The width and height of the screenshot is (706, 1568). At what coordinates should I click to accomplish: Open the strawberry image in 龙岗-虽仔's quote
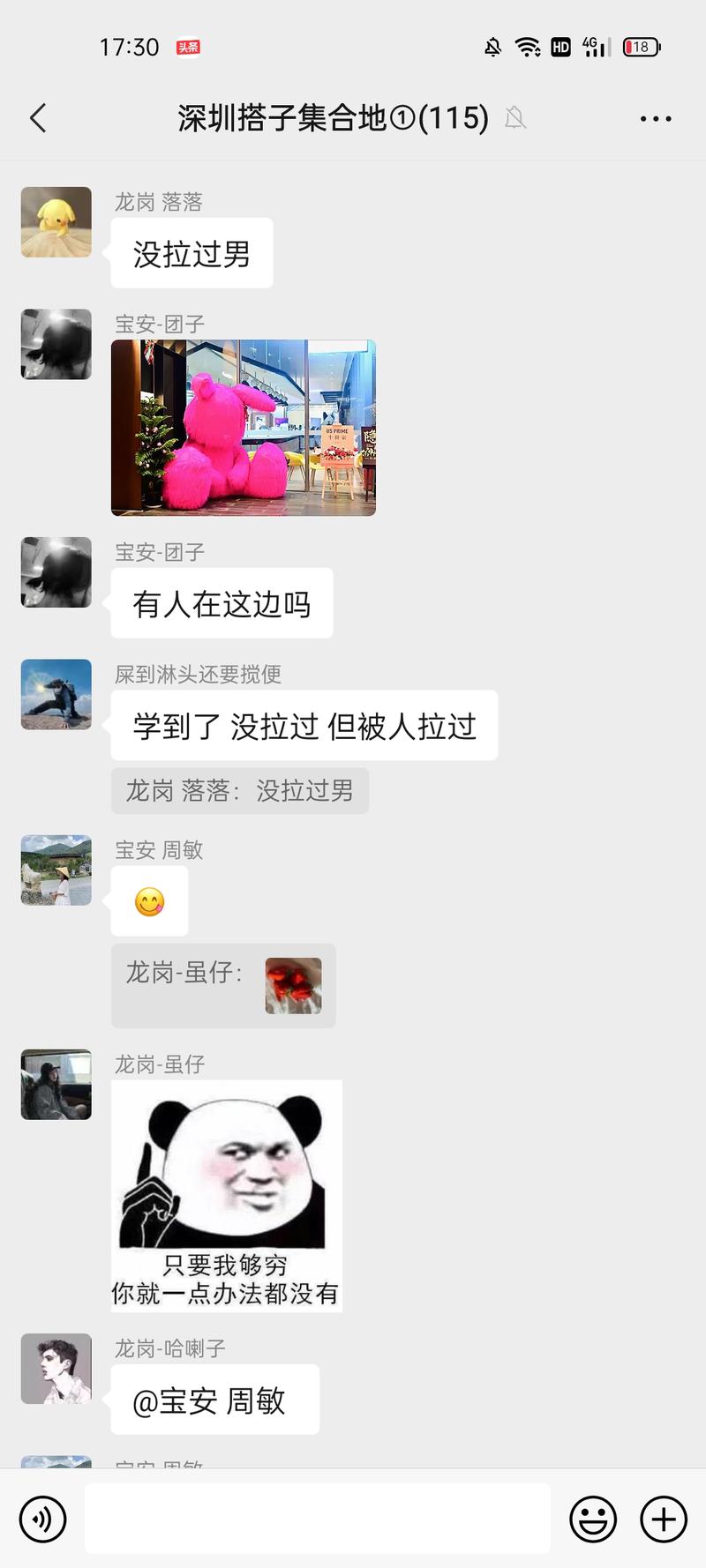(x=293, y=986)
